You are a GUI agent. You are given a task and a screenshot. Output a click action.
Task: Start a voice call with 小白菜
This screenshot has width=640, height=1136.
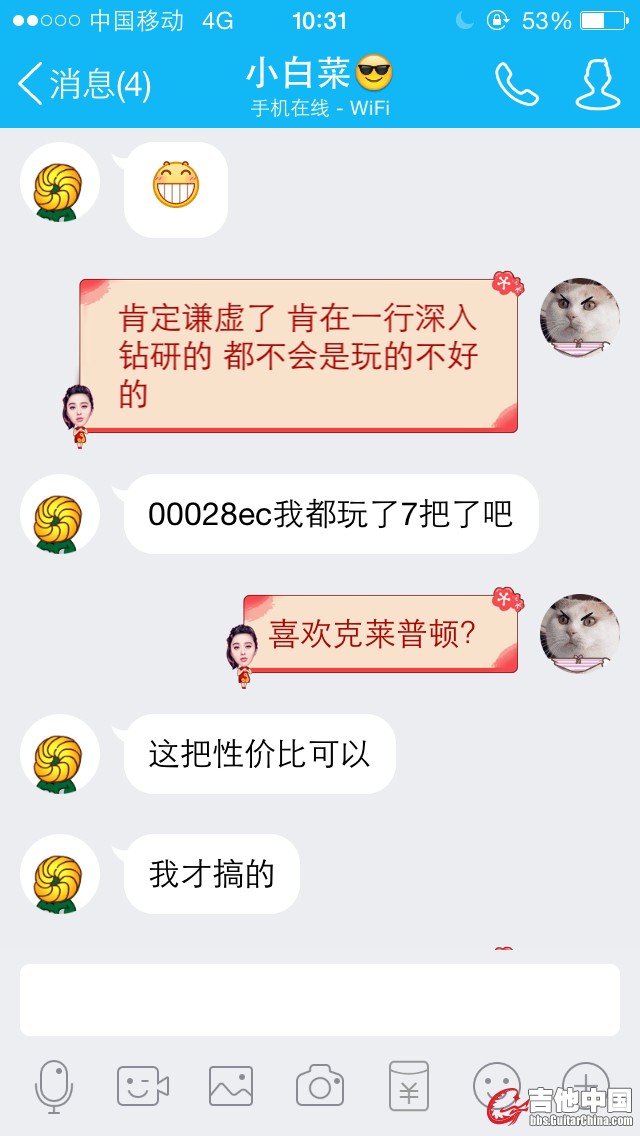(x=516, y=85)
